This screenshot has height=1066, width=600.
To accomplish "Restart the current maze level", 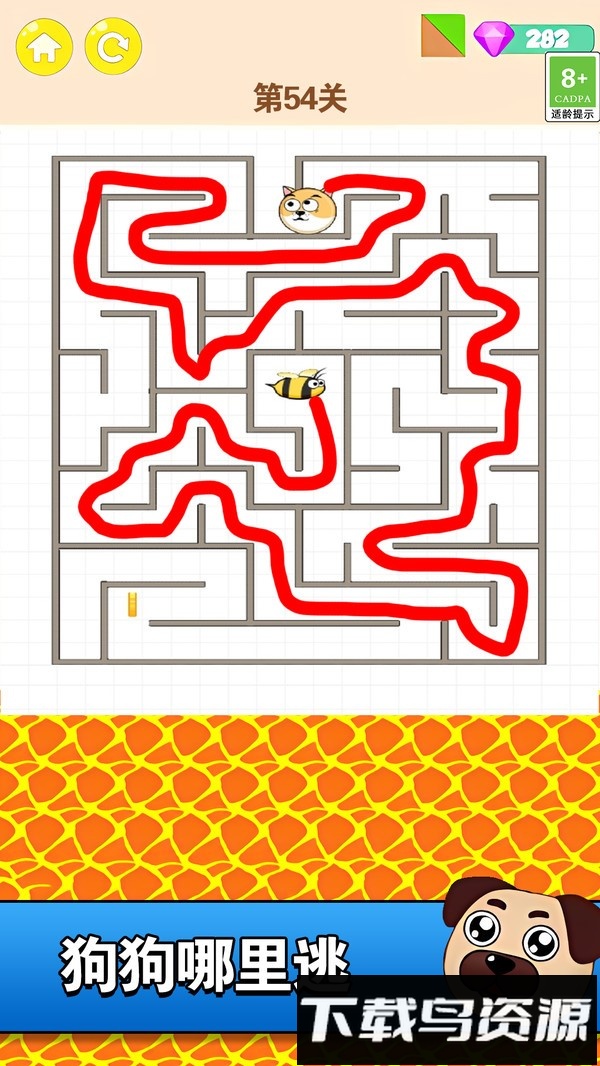I will click(113, 47).
